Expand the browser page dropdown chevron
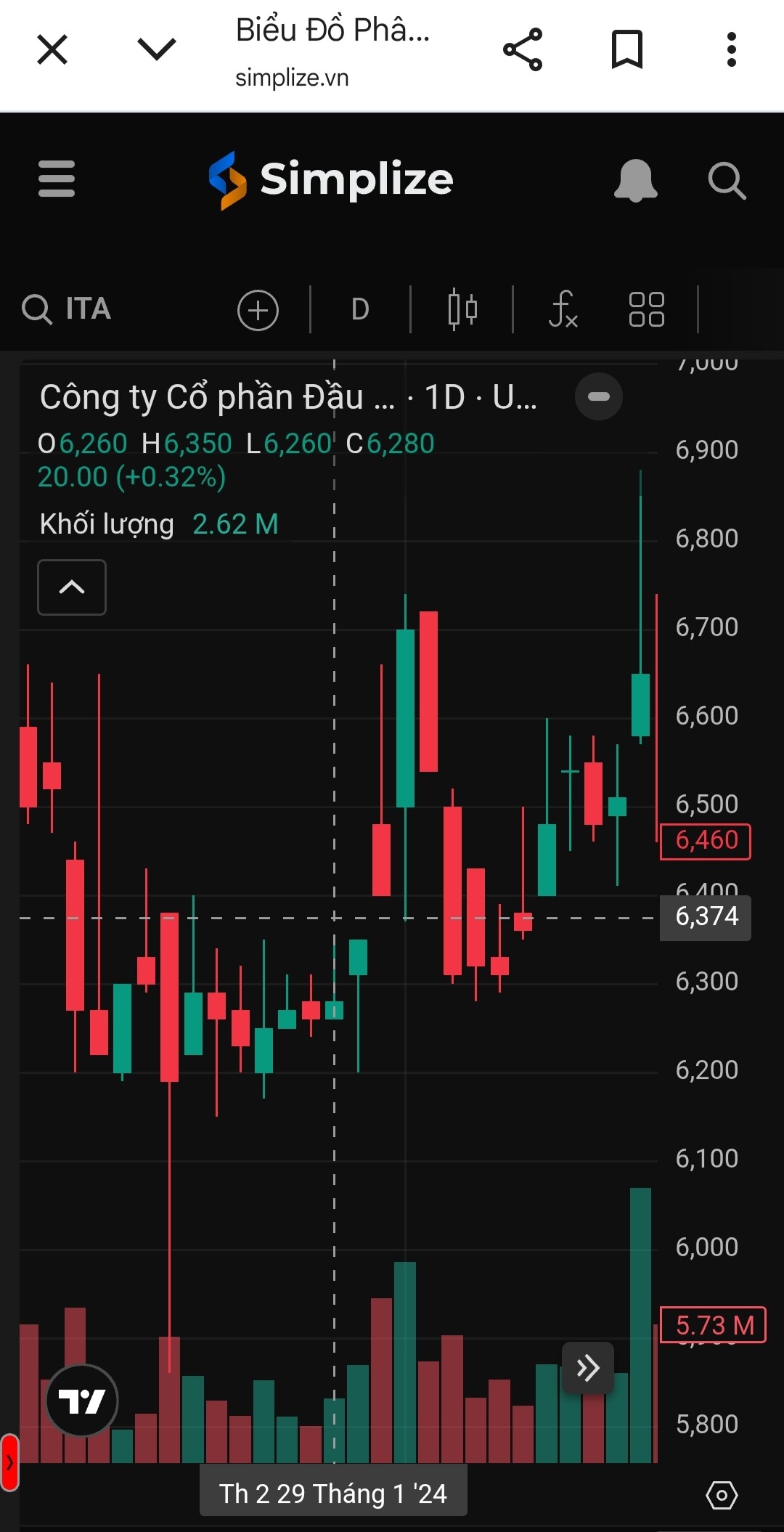 click(x=157, y=50)
